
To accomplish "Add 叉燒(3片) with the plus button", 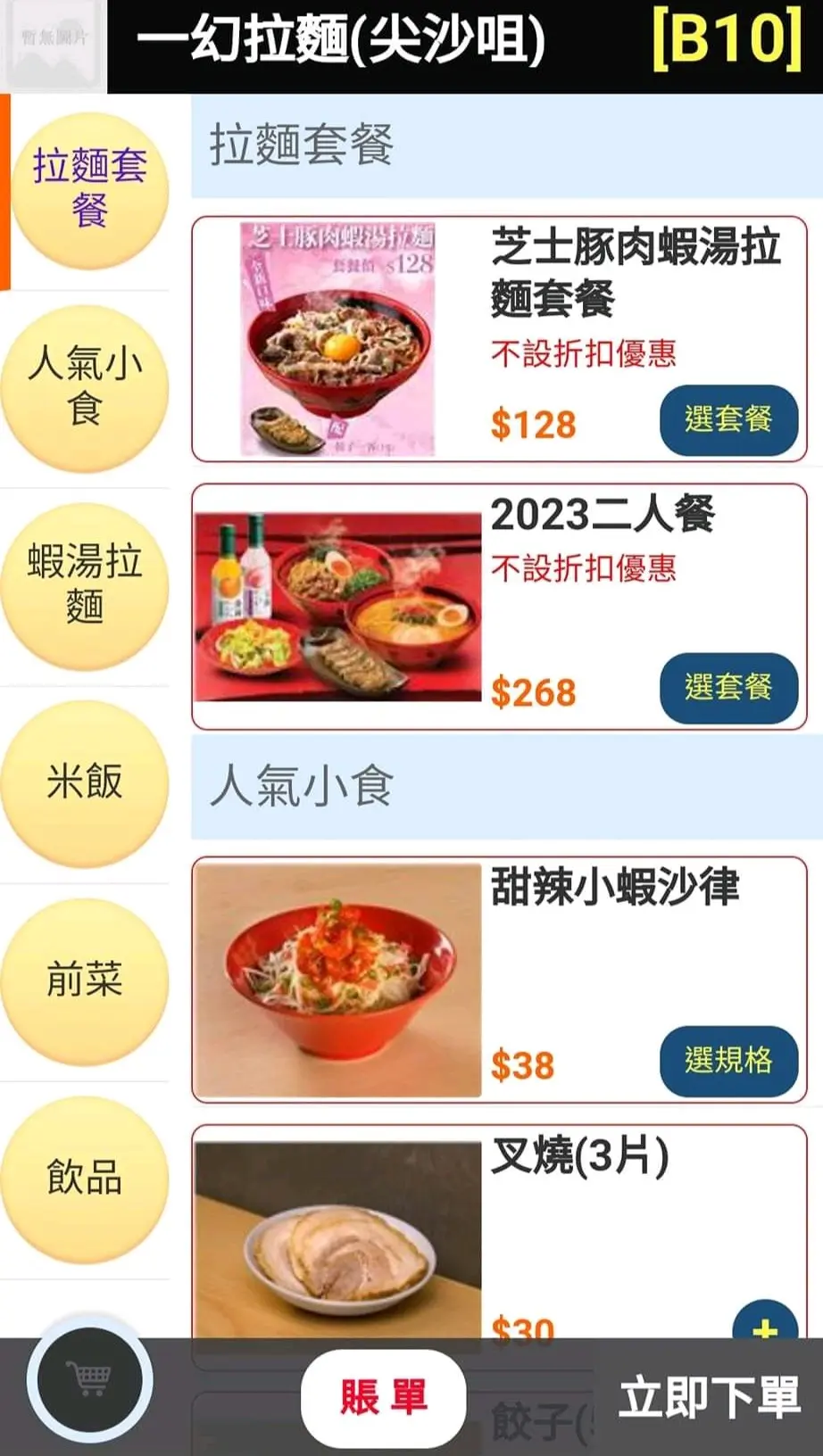I will [764, 1326].
